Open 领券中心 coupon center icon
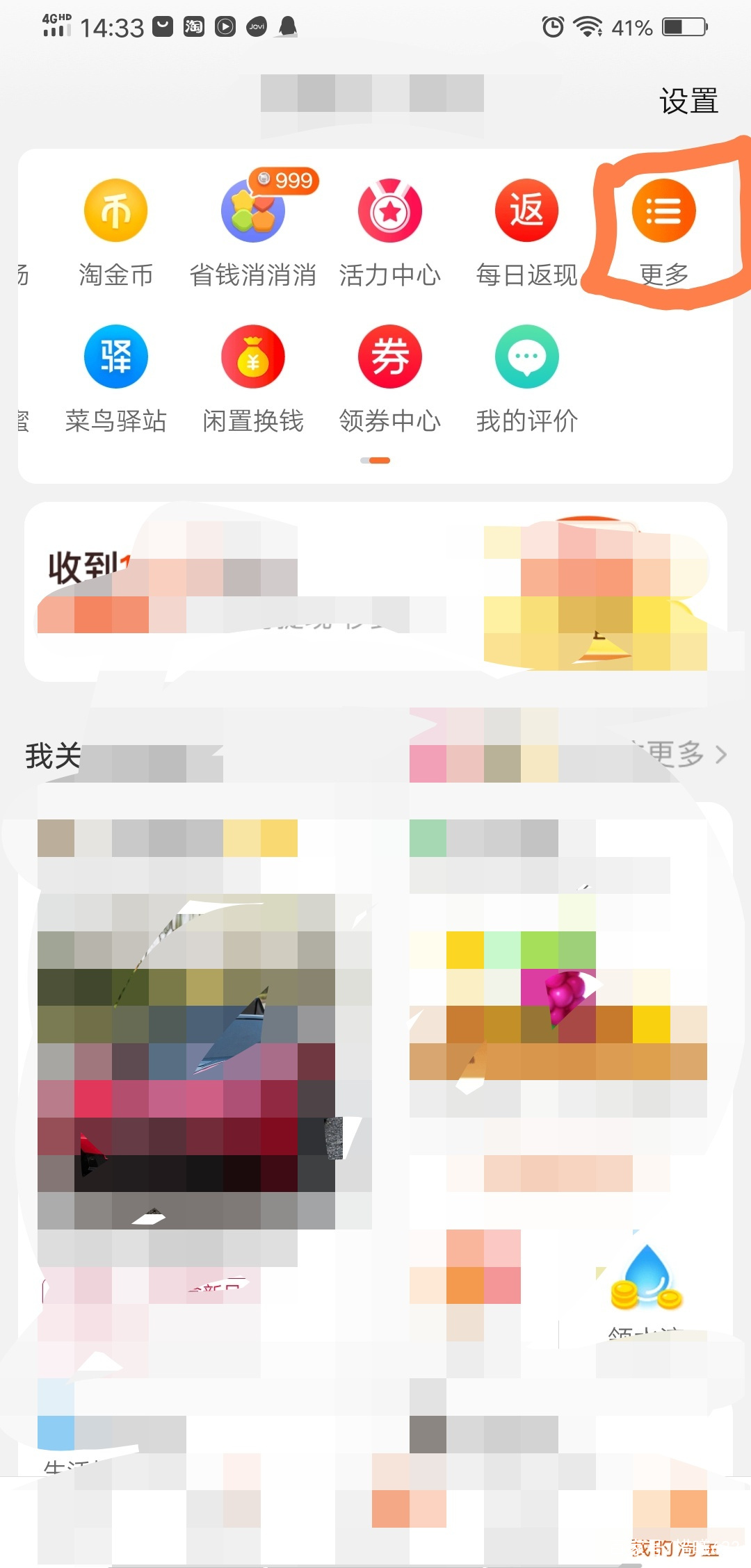751x1568 pixels. [x=389, y=357]
